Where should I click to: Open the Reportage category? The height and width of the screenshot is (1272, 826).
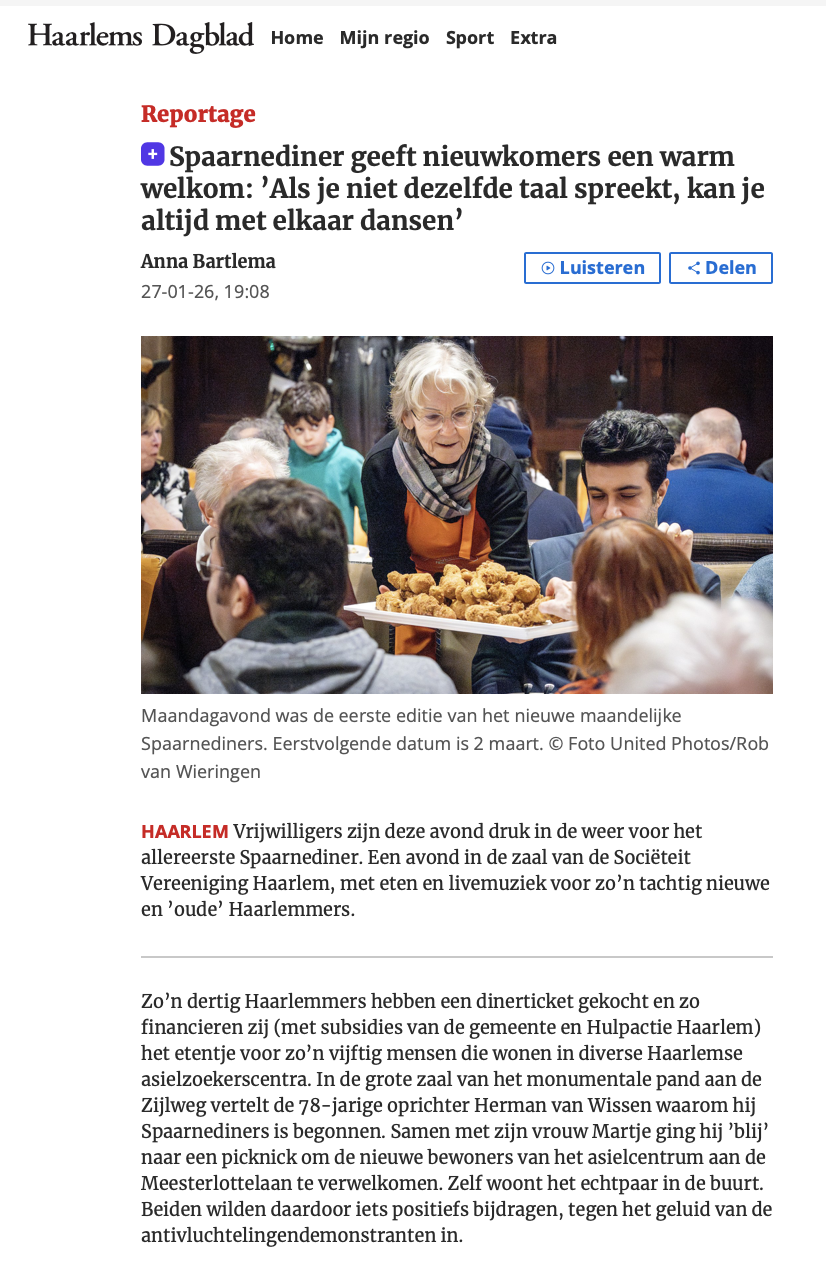coord(198,114)
